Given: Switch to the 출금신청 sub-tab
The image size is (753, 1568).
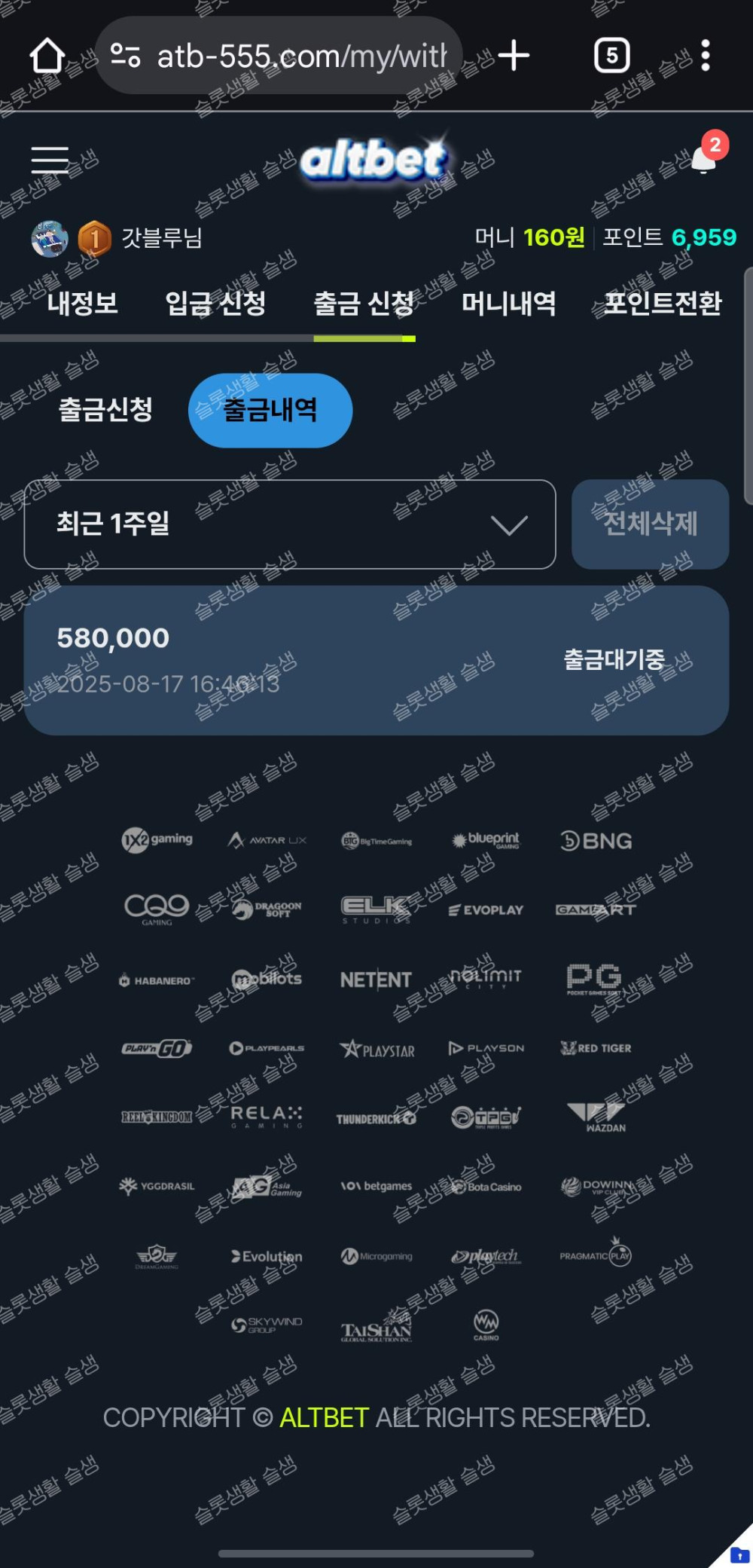Looking at the screenshot, I should (106, 410).
